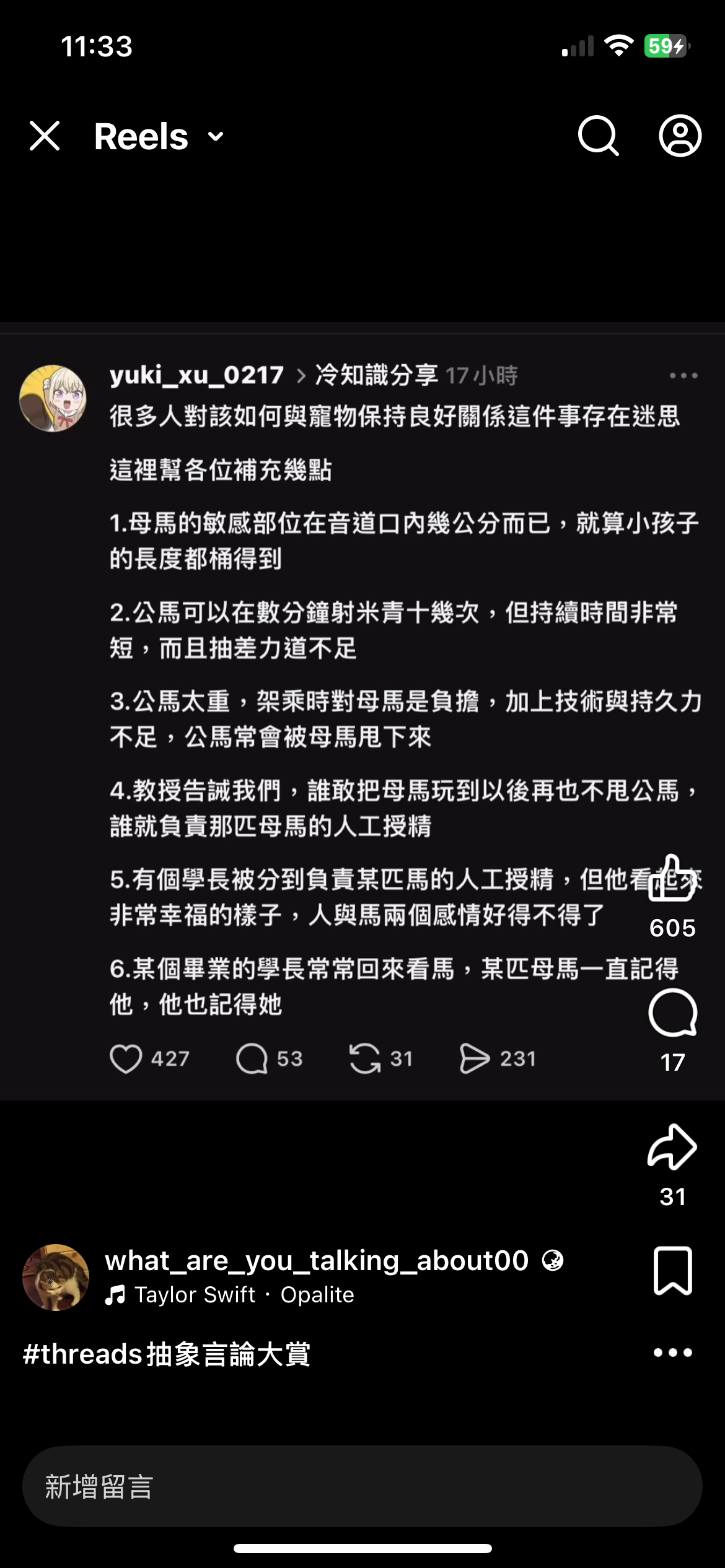This screenshot has width=725, height=1568.
Task: Save this reel with the bookmark icon
Action: 672,1271
